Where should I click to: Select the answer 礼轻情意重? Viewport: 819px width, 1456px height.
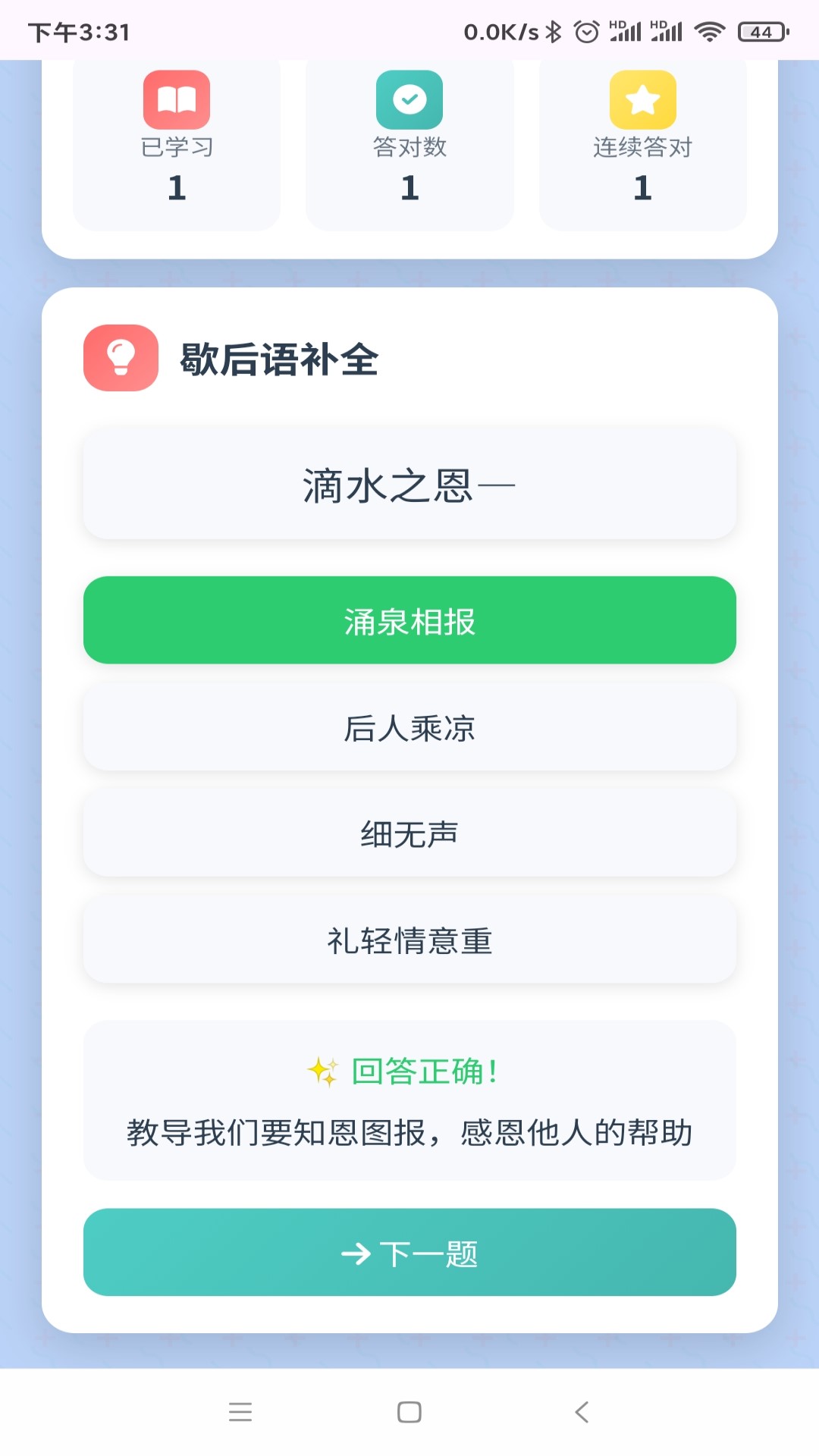pyautogui.click(x=409, y=940)
